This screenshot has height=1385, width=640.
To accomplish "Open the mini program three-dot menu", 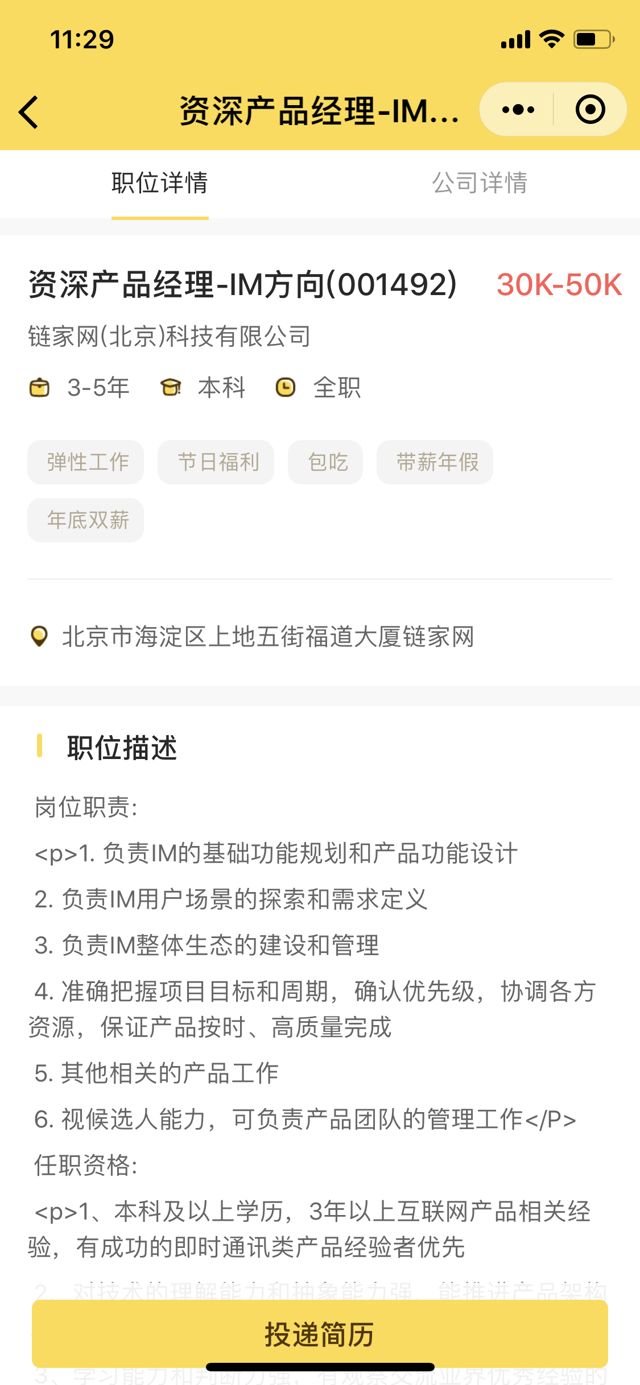I will [x=518, y=110].
